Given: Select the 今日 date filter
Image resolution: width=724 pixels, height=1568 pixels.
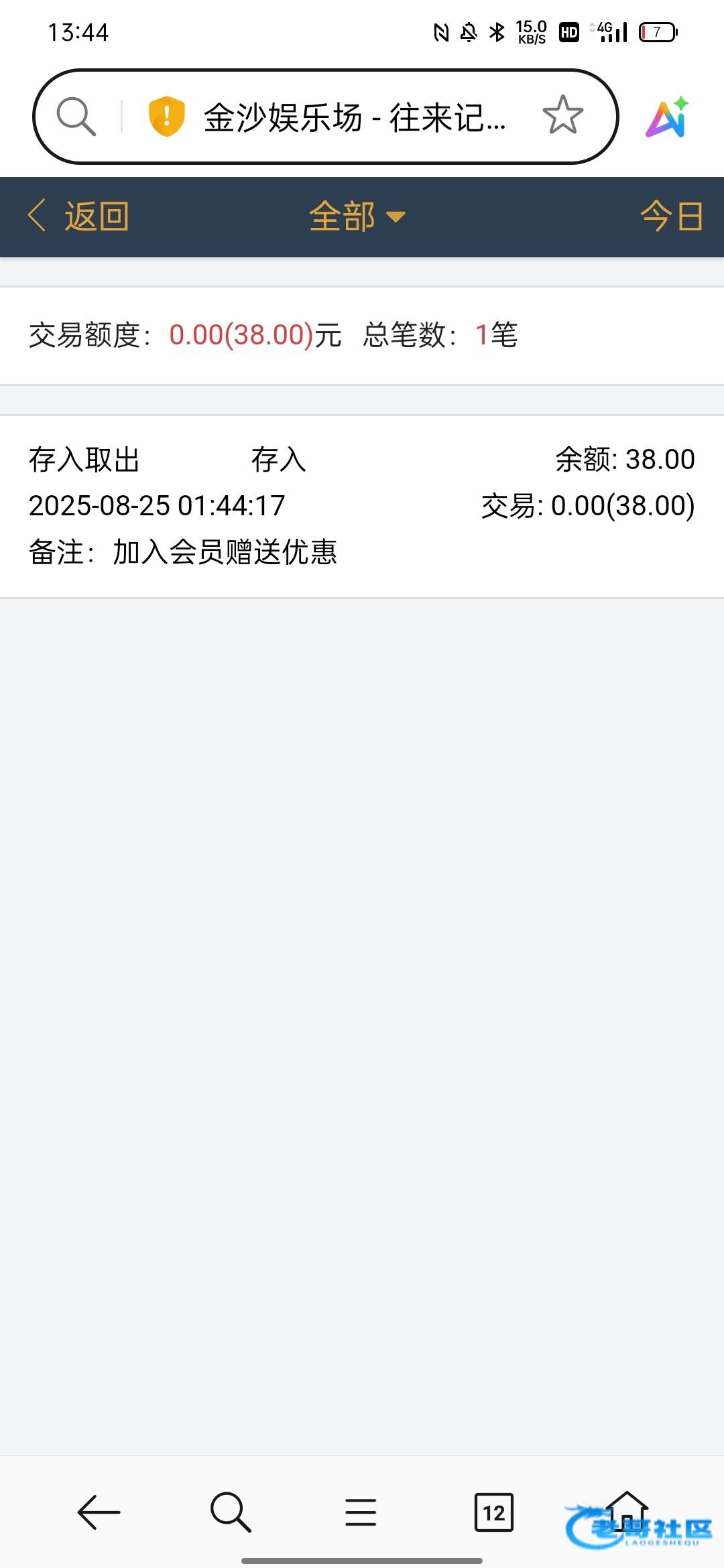Looking at the screenshot, I should click(x=672, y=216).
